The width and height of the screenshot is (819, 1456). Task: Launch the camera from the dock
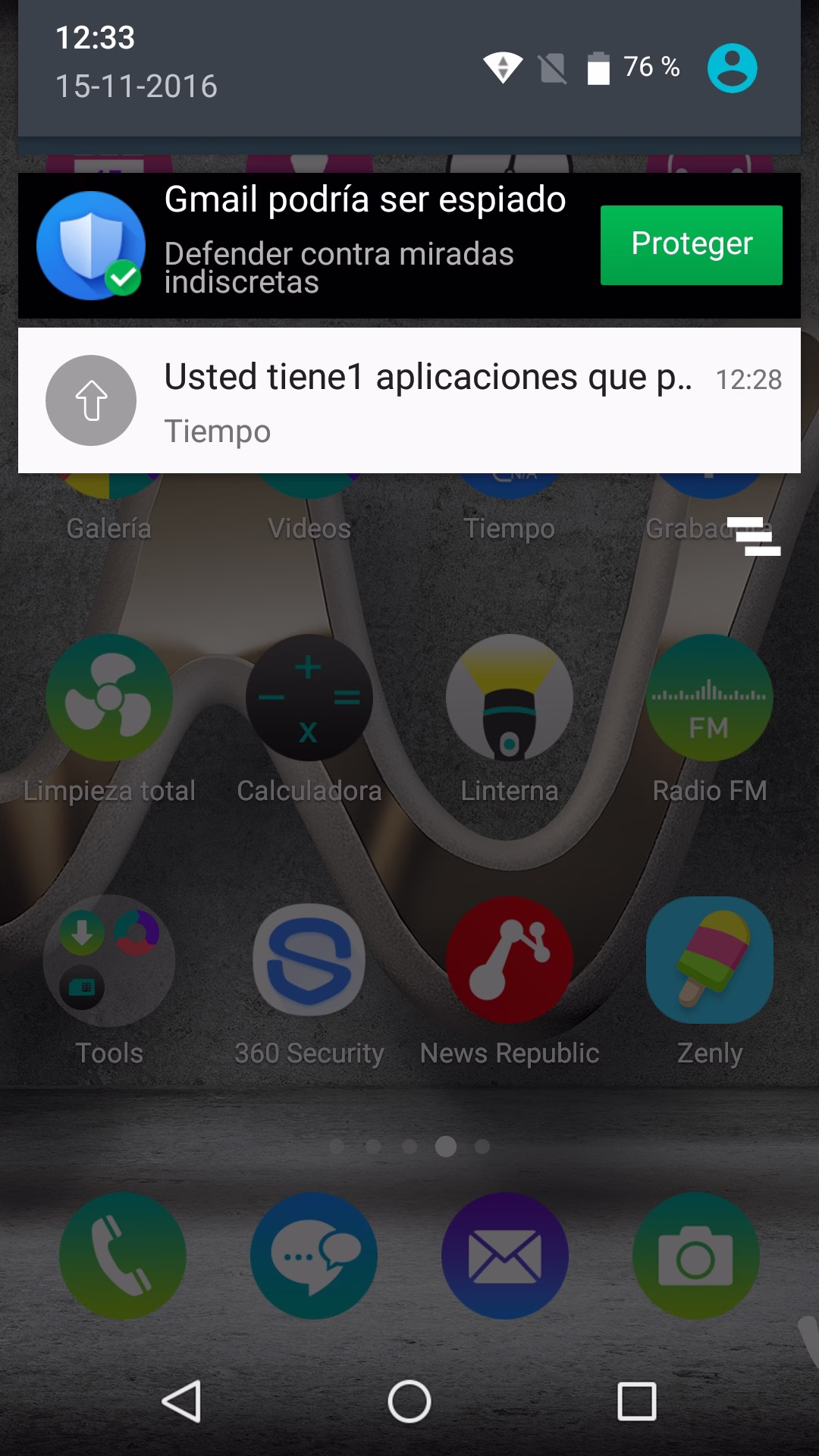695,1255
